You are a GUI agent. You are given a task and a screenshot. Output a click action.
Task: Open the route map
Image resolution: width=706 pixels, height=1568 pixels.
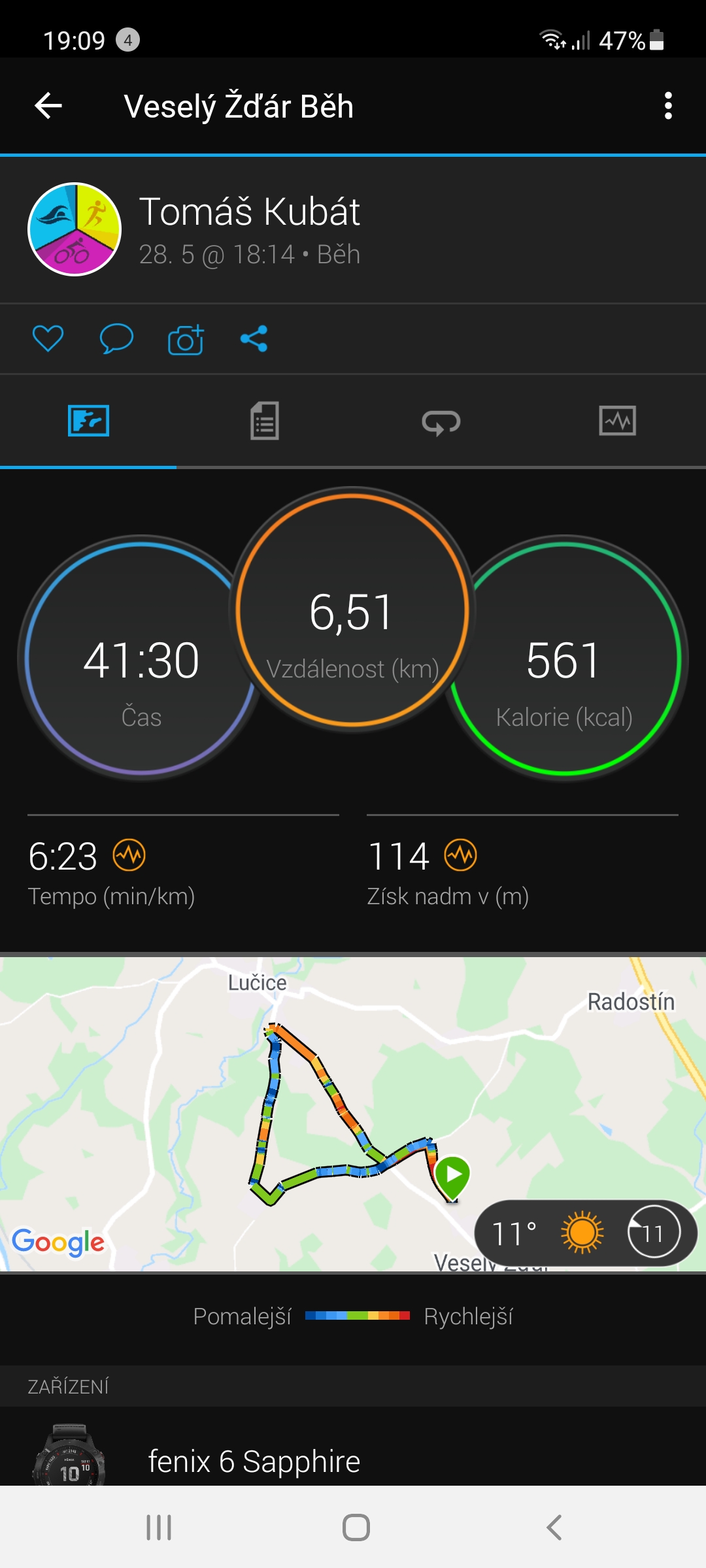(x=353, y=1114)
